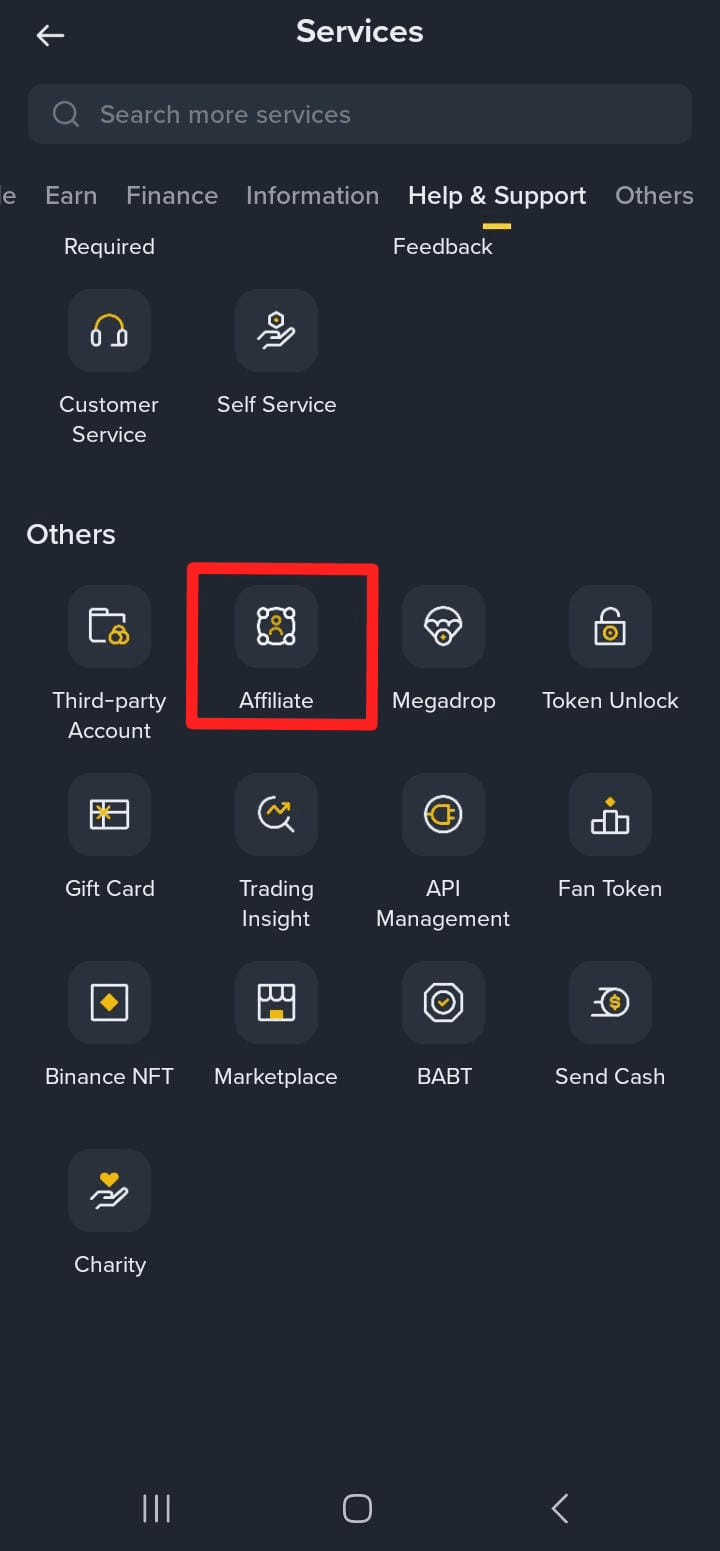
Task: Open Third-party Account
Action: tap(109, 627)
